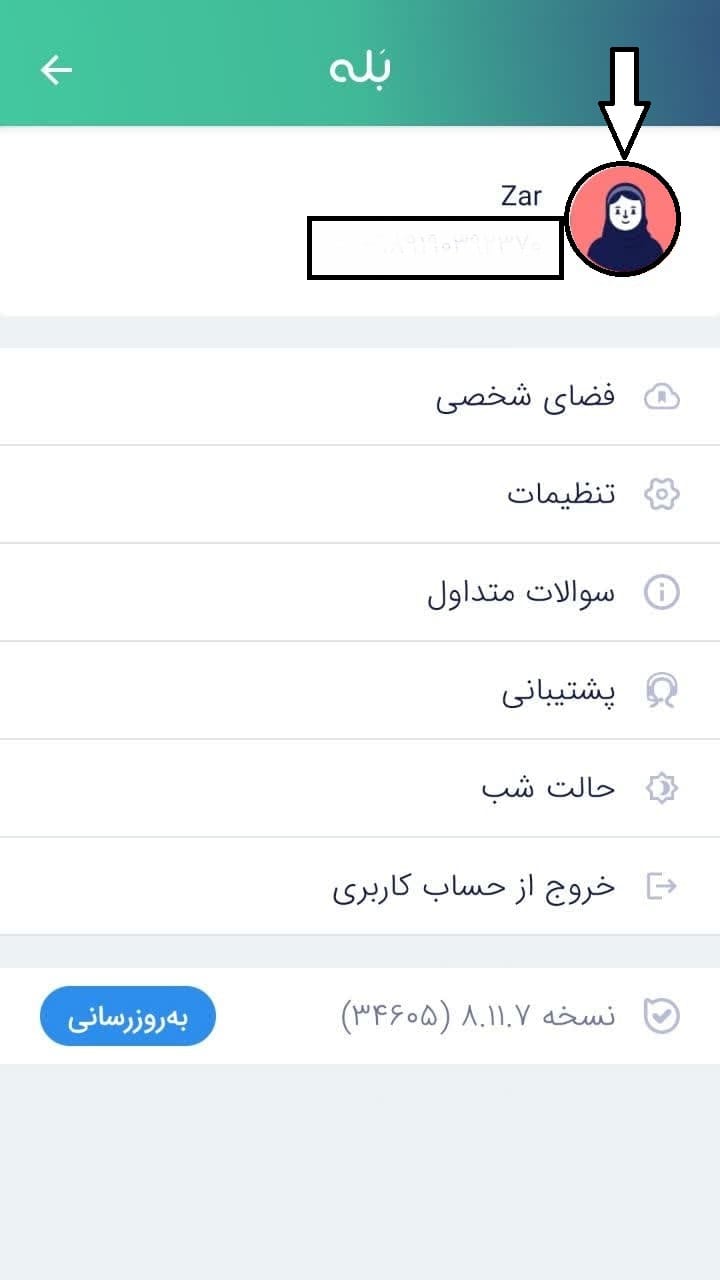Open پشتیبانی support

click(x=360, y=691)
